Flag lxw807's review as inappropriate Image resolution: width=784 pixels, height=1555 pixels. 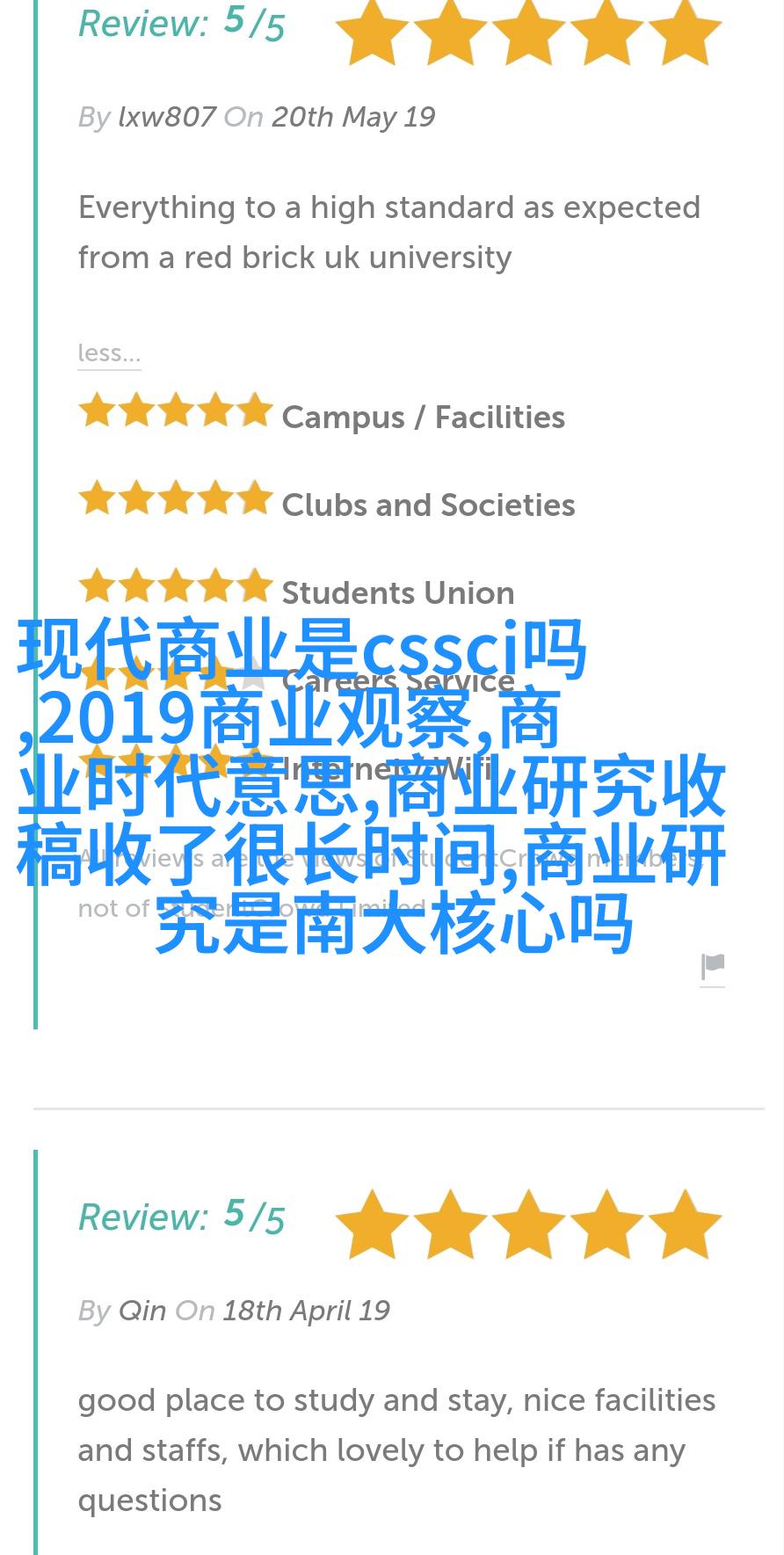[713, 967]
